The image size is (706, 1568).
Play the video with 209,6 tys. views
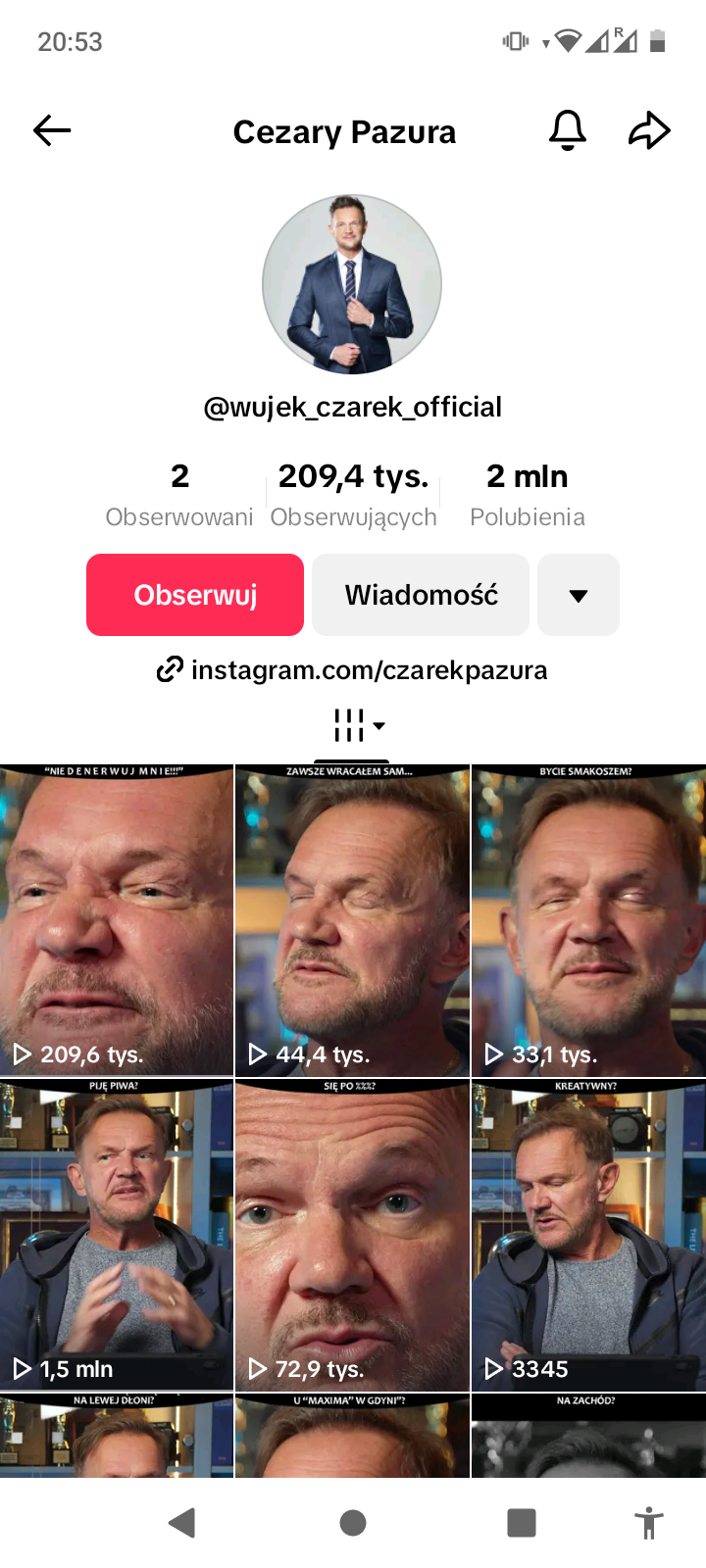pyautogui.click(x=117, y=921)
